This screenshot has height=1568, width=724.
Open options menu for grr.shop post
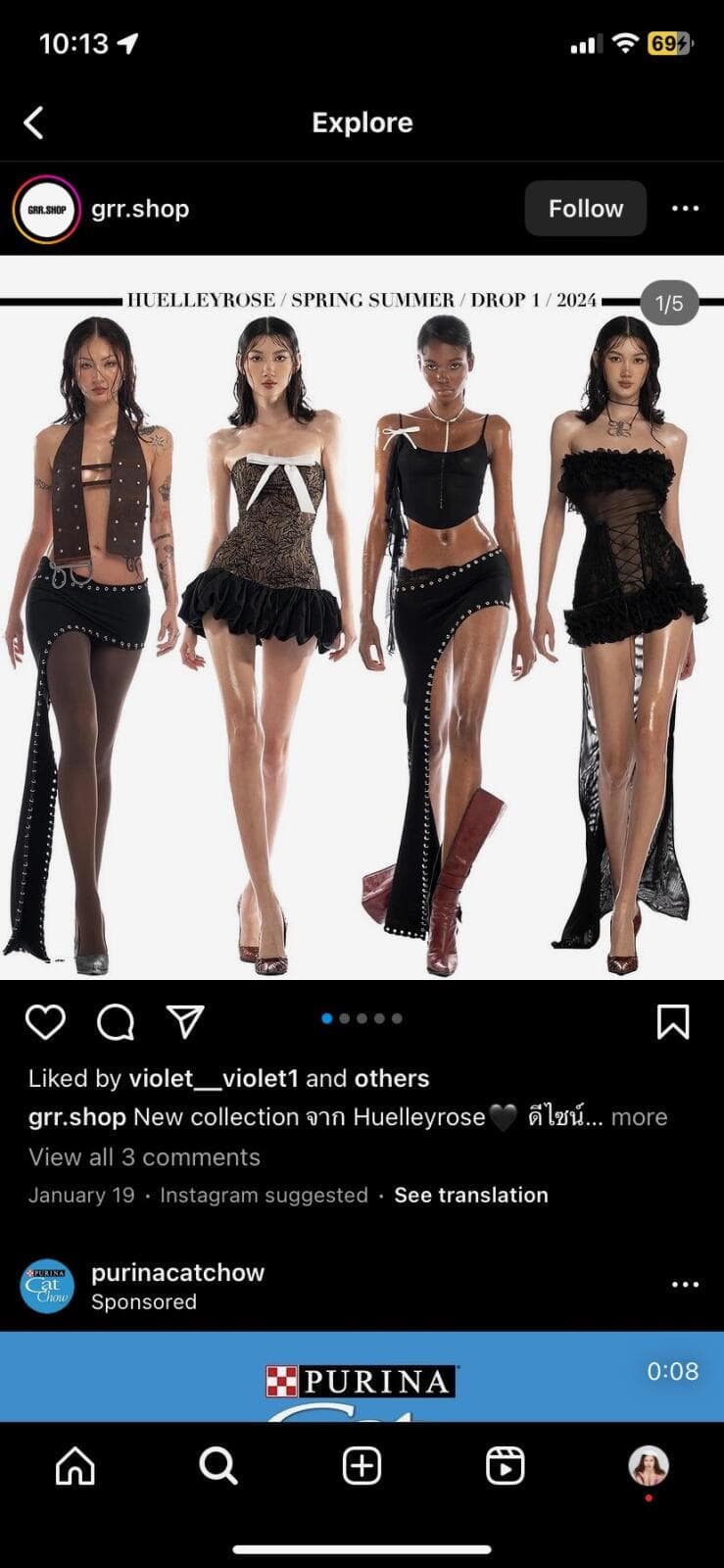click(x=685, y=208)
